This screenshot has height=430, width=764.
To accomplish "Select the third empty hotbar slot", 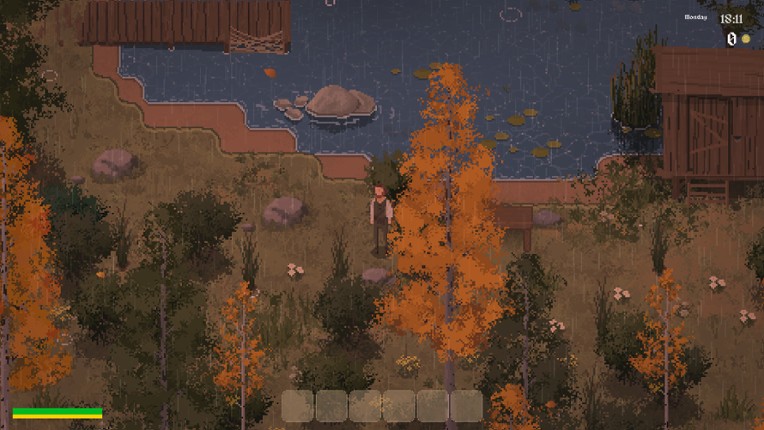I will [x=366, y=406].
